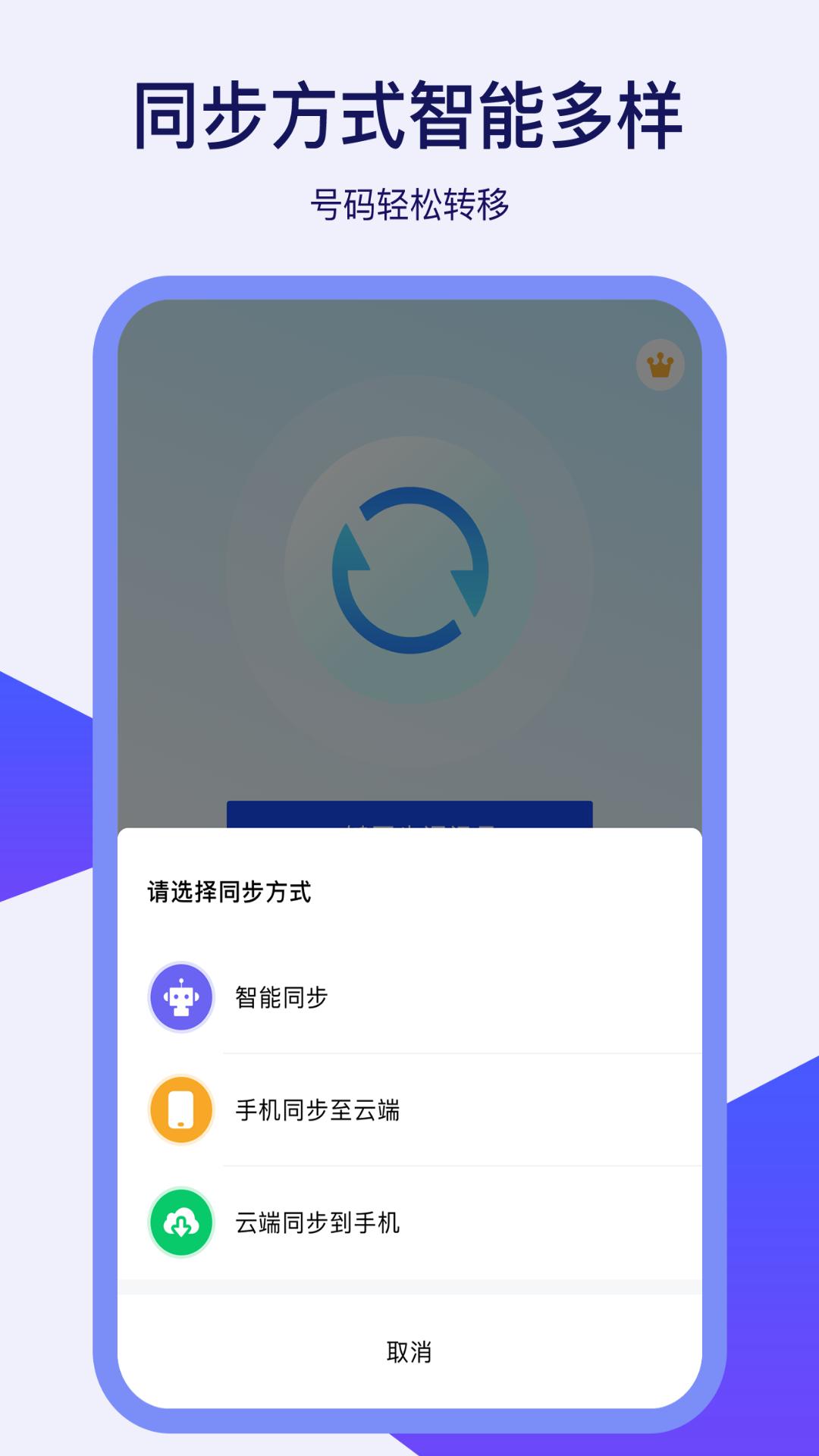Open the VIP crown icon
819x1456 pixels.
pos(661,365)
